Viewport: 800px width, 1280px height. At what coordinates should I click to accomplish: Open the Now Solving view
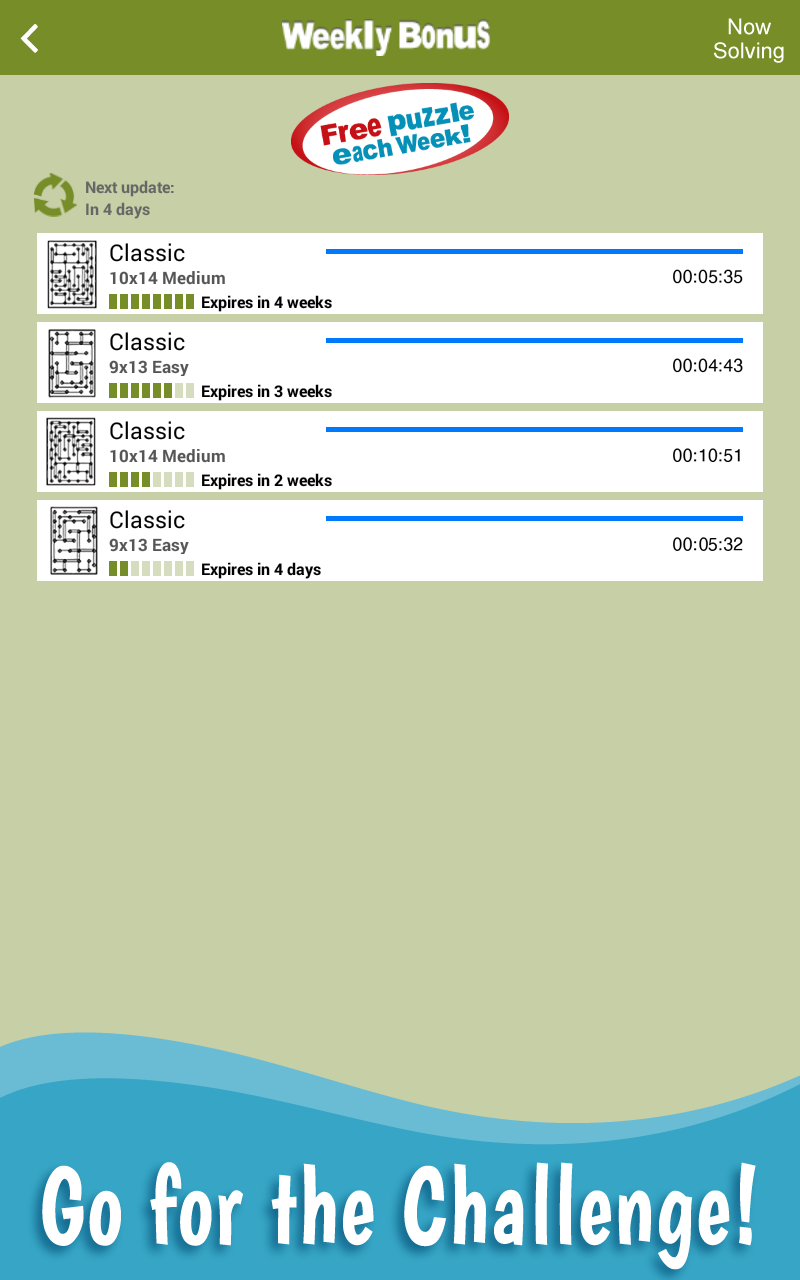coord(748,38)
